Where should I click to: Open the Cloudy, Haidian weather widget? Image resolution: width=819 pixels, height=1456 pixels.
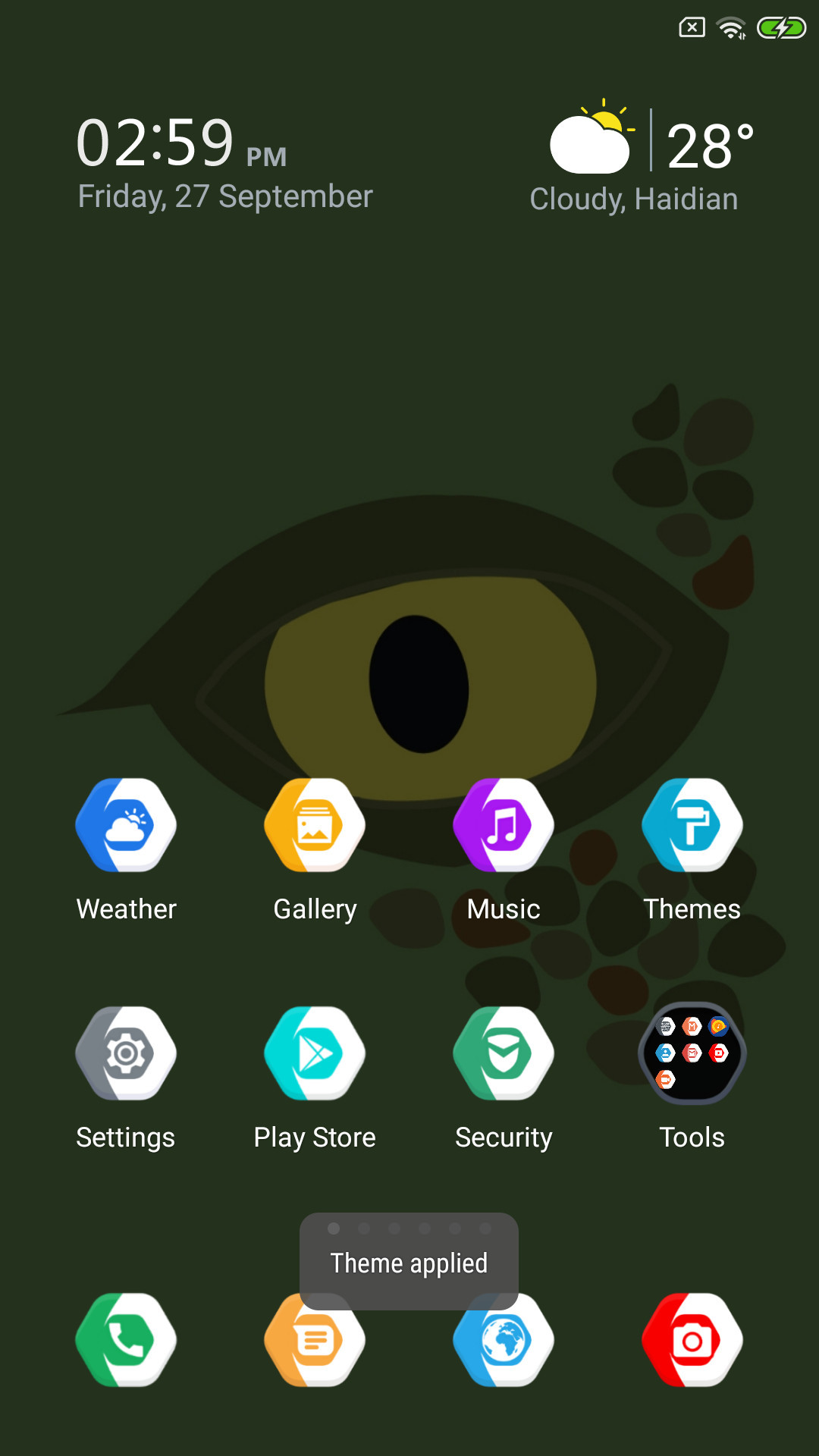tap(642, 158)
